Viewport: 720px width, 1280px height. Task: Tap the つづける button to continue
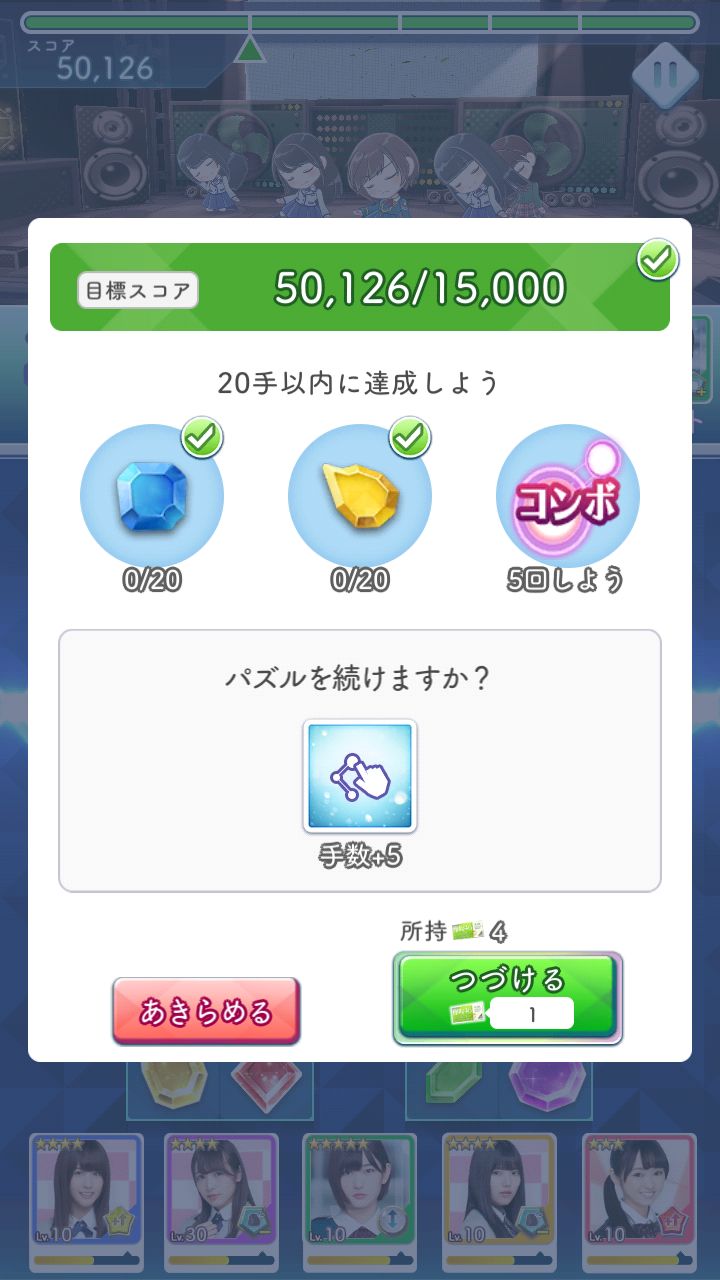(507, 997)
